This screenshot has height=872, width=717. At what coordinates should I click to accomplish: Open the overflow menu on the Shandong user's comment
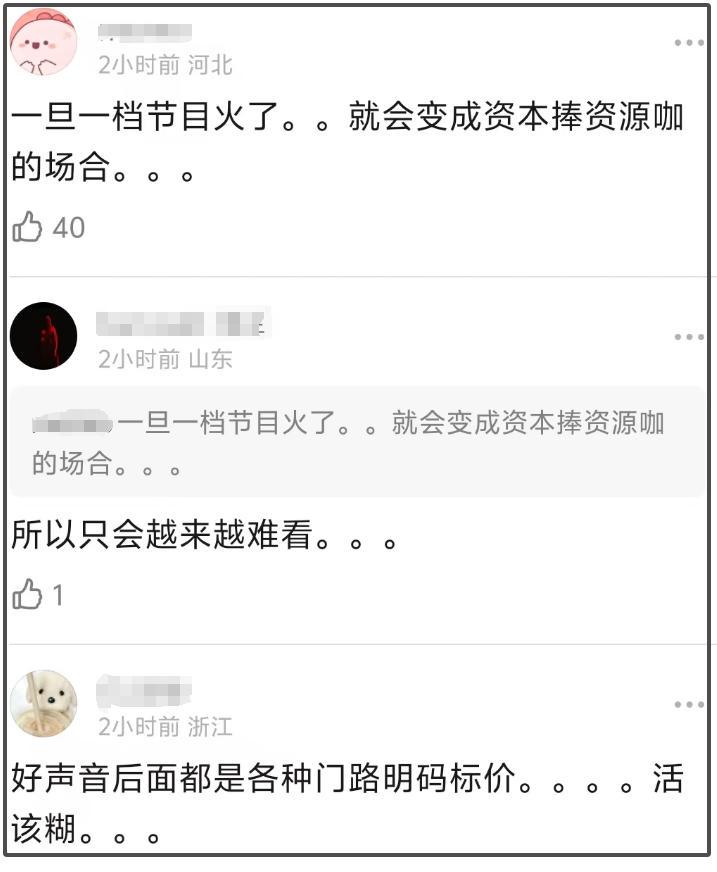[688, 337]
